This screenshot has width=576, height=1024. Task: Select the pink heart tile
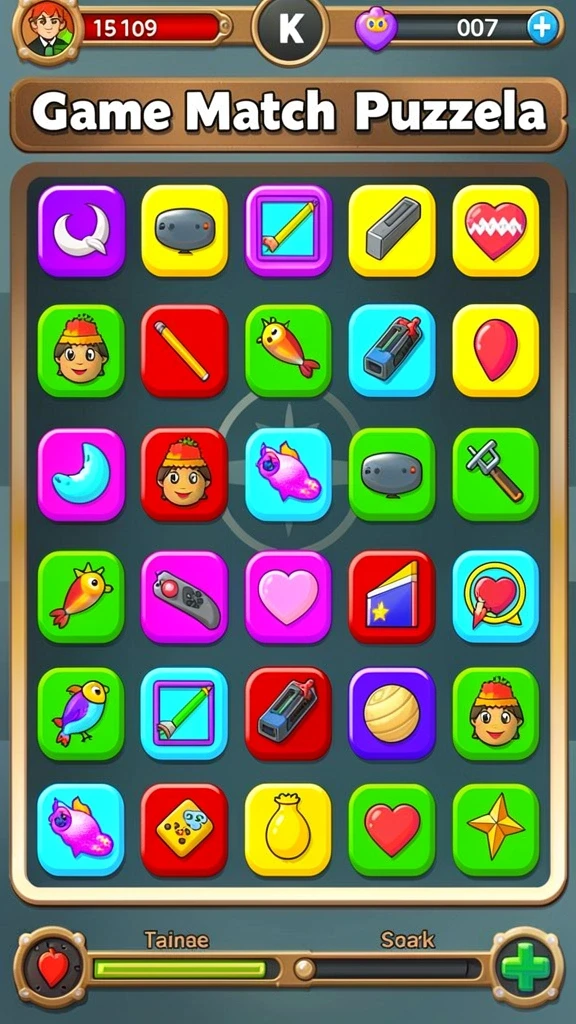click(x=288, y=597)
